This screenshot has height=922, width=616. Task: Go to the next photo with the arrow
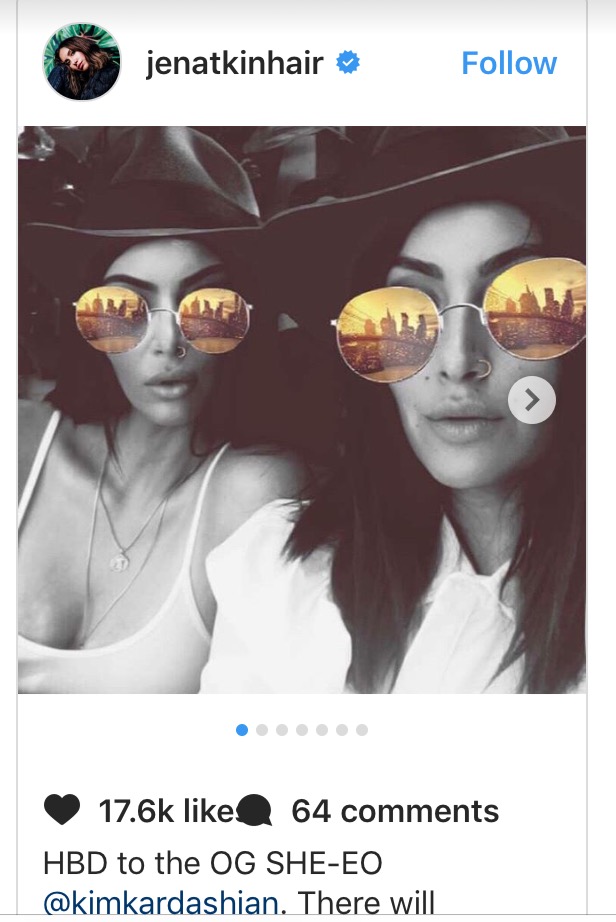[x=531, y=401]
